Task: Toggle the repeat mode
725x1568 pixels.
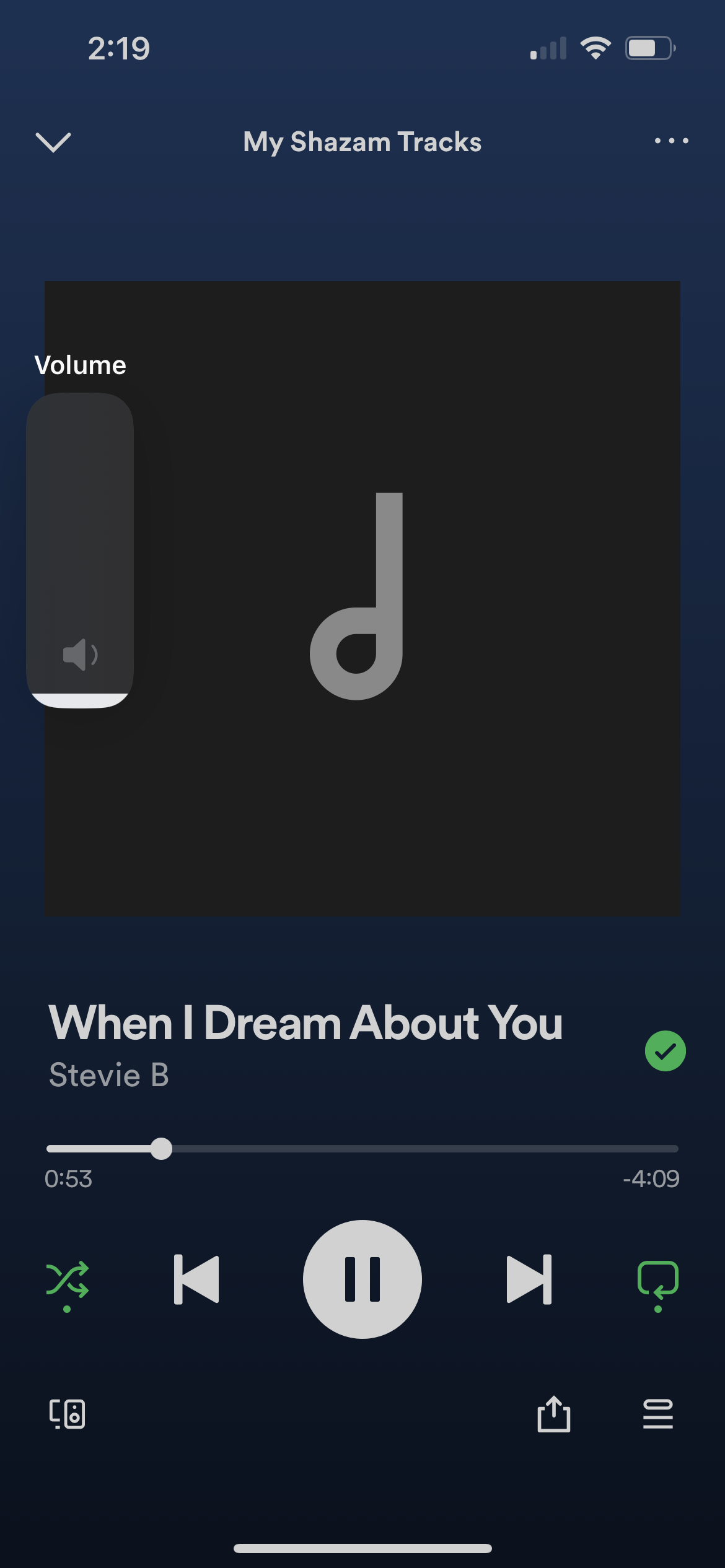Action: pos(657,1280)
